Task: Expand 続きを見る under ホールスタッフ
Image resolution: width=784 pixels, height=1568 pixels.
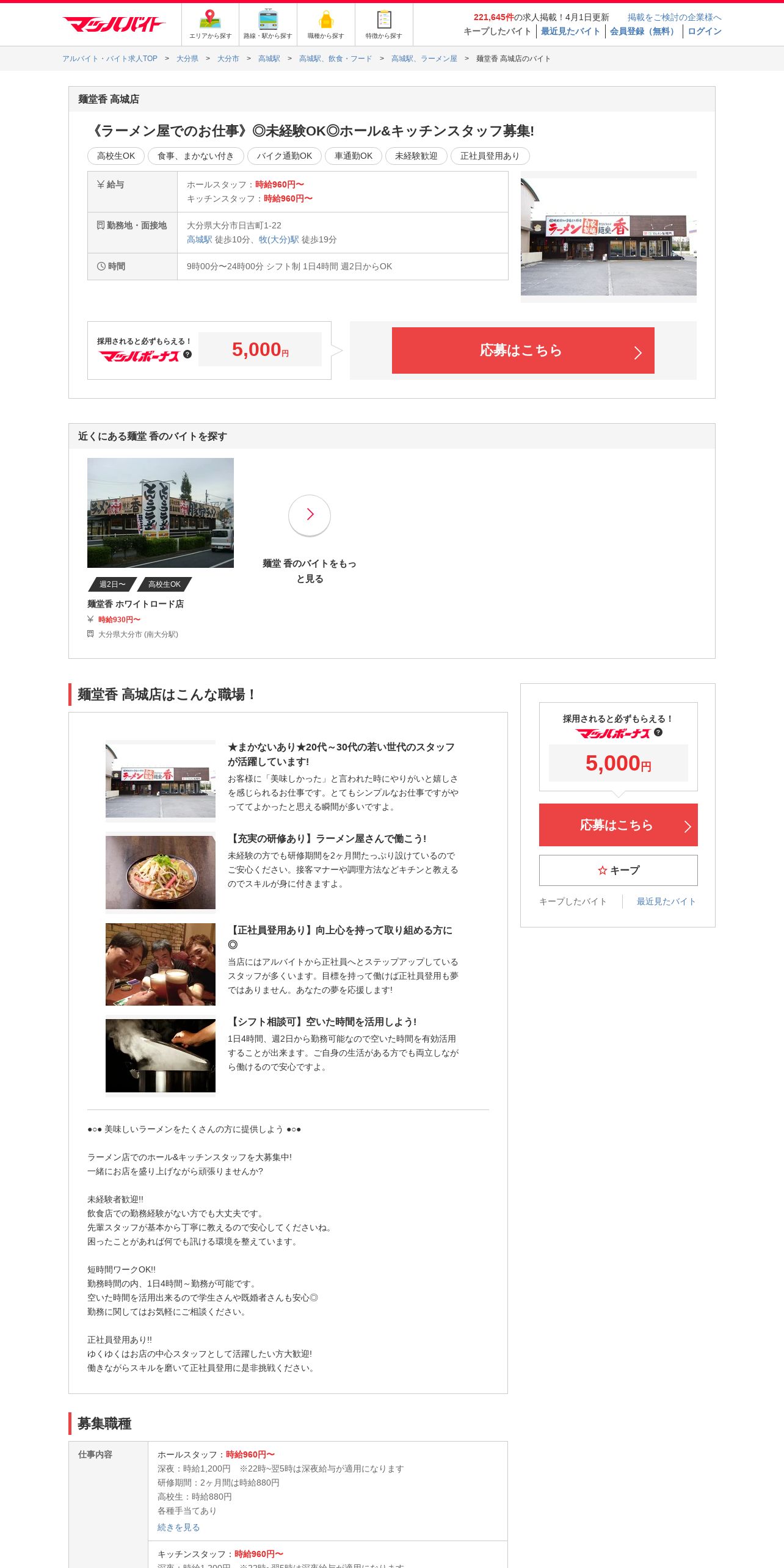Action: [178, 1527]
